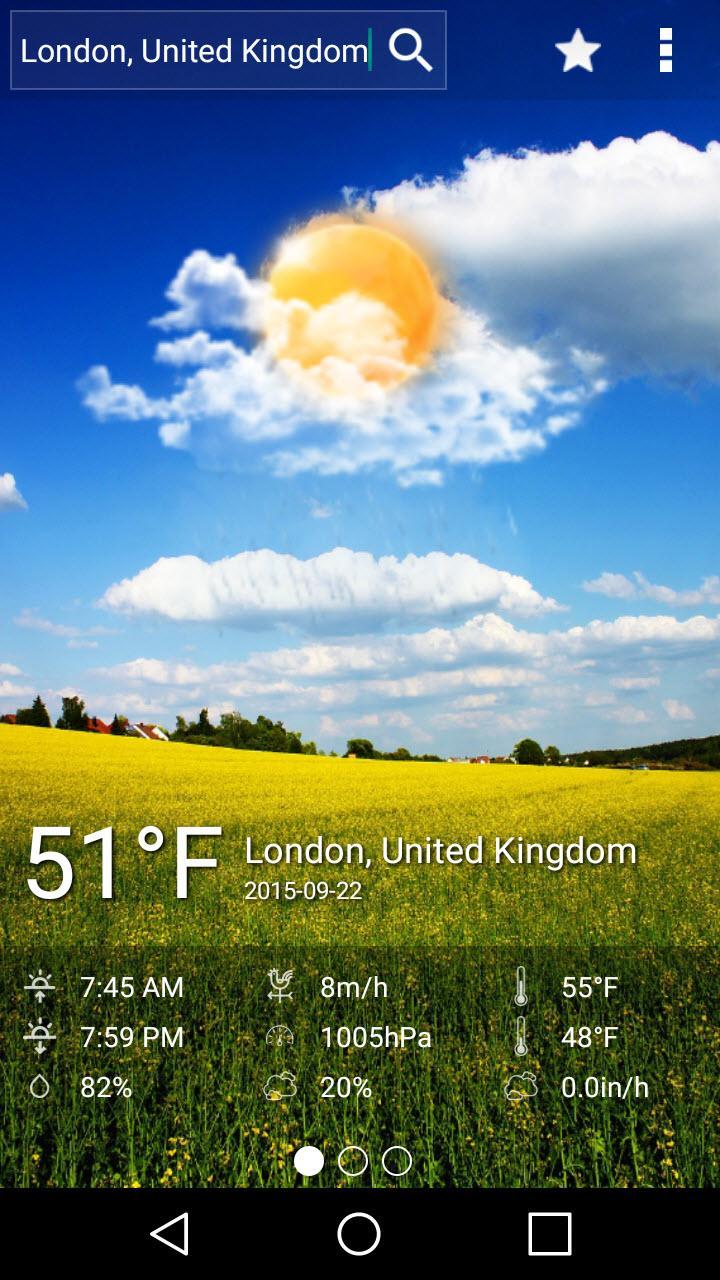Tap the barometric pressure gauge icon
Viewport: 720px width, 1280px height.
[x=283, y=1037]
